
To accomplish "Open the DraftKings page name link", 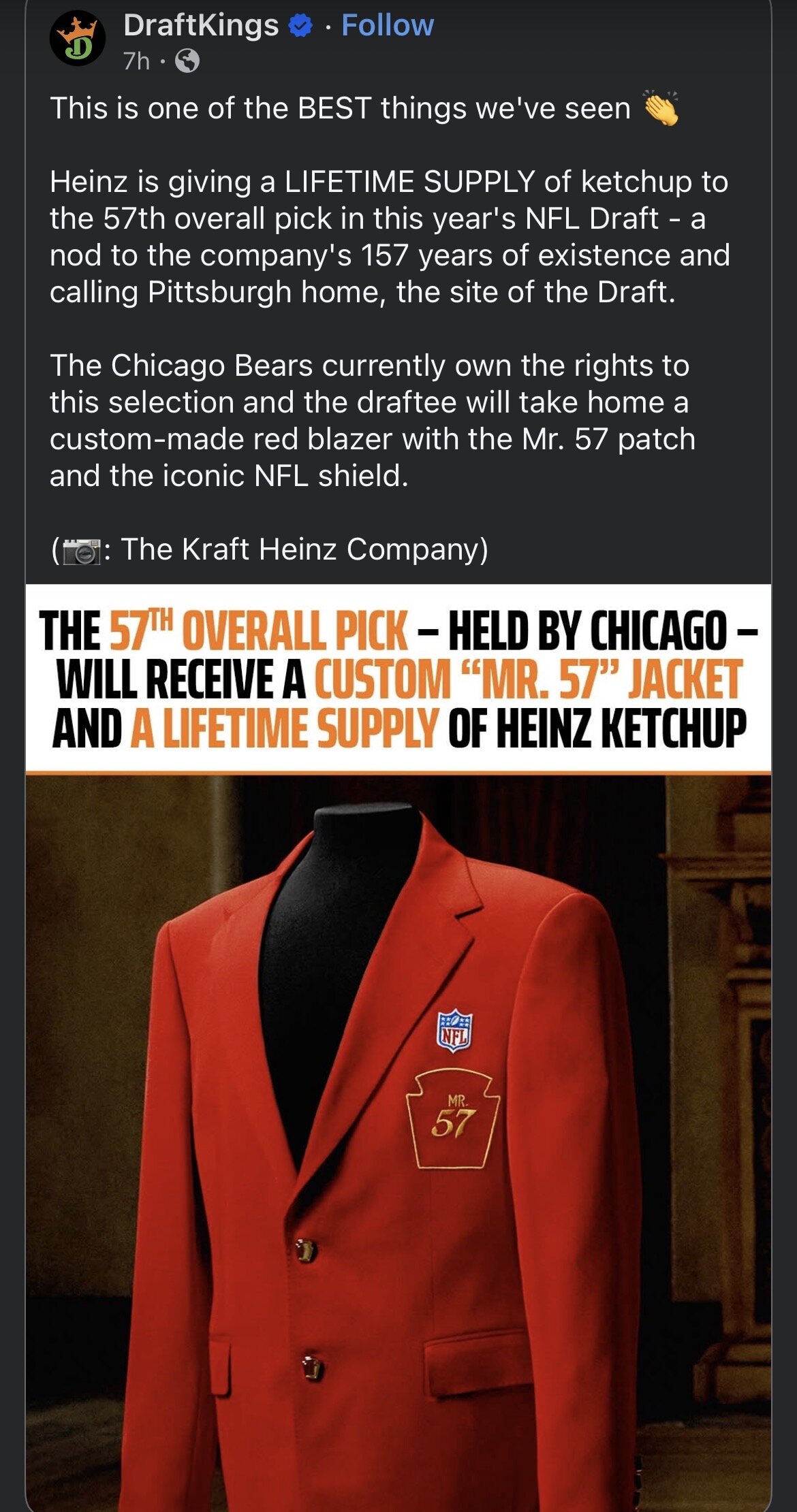I will click(x=201, y=26).
